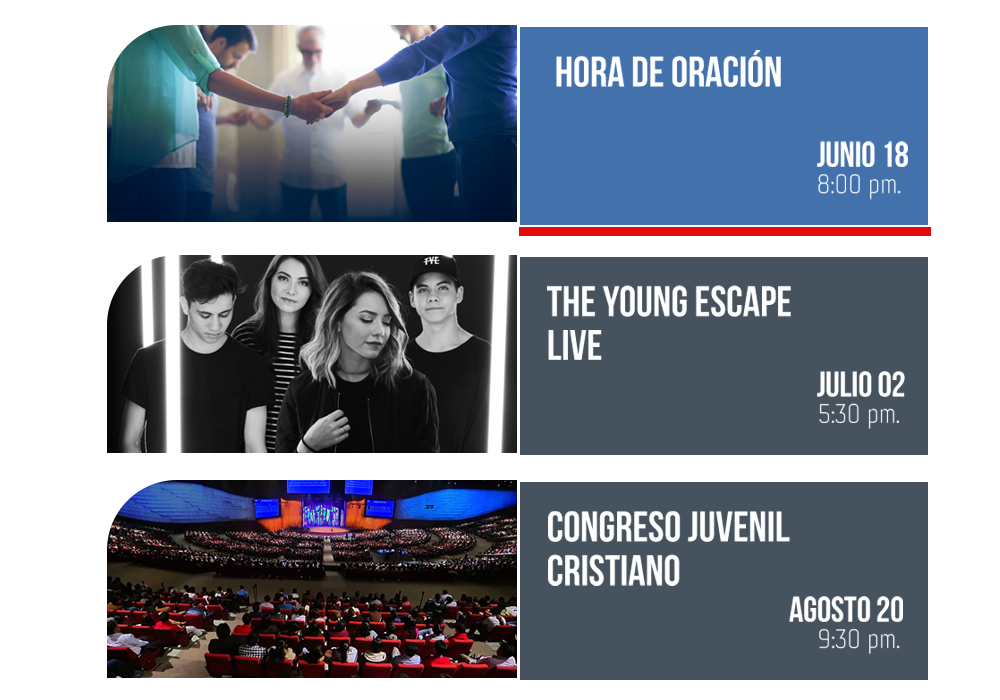View The Young Escape Live event
The height and width of the screenshot is (700, 1000).
pyautogui.click(x=668, y=322)
